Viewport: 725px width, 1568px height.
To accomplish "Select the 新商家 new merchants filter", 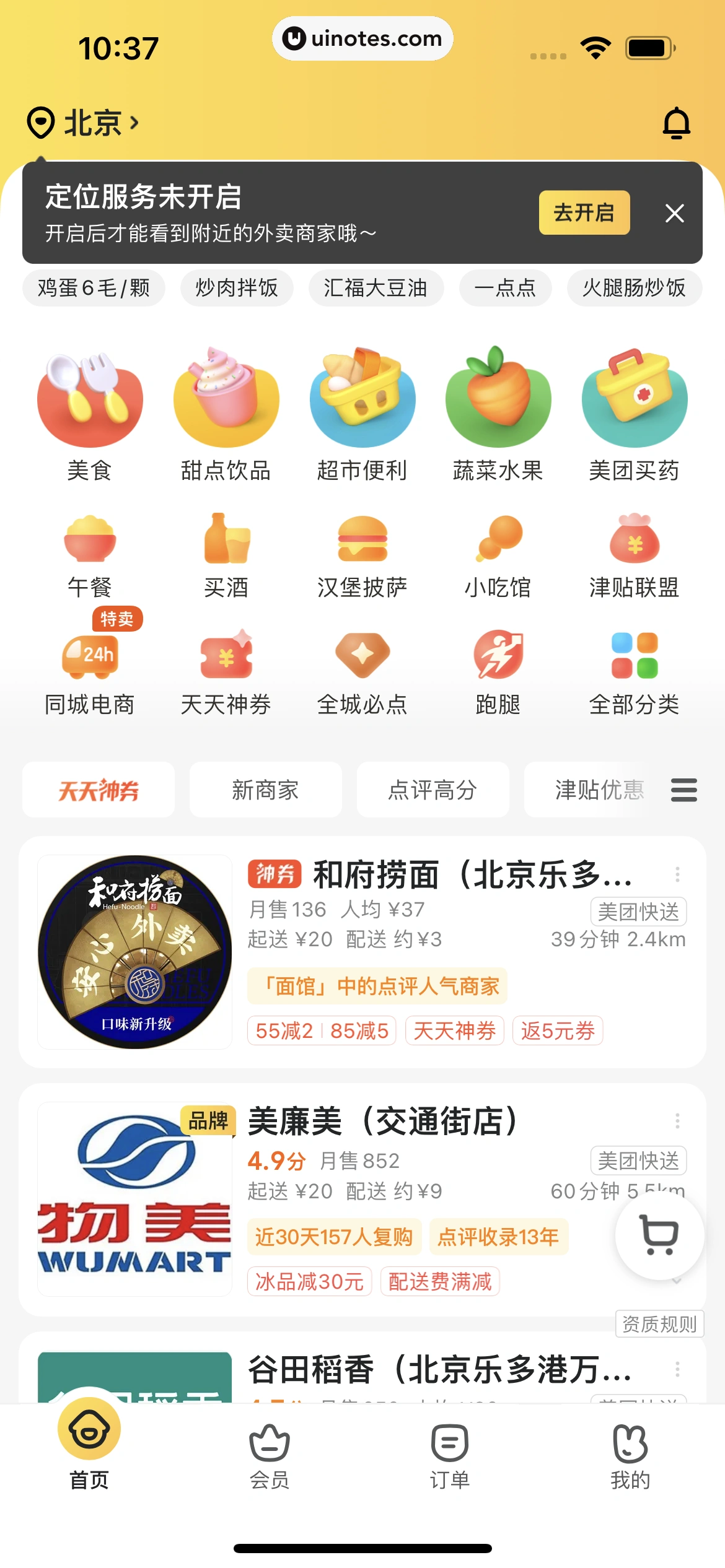I will point(265,790).
